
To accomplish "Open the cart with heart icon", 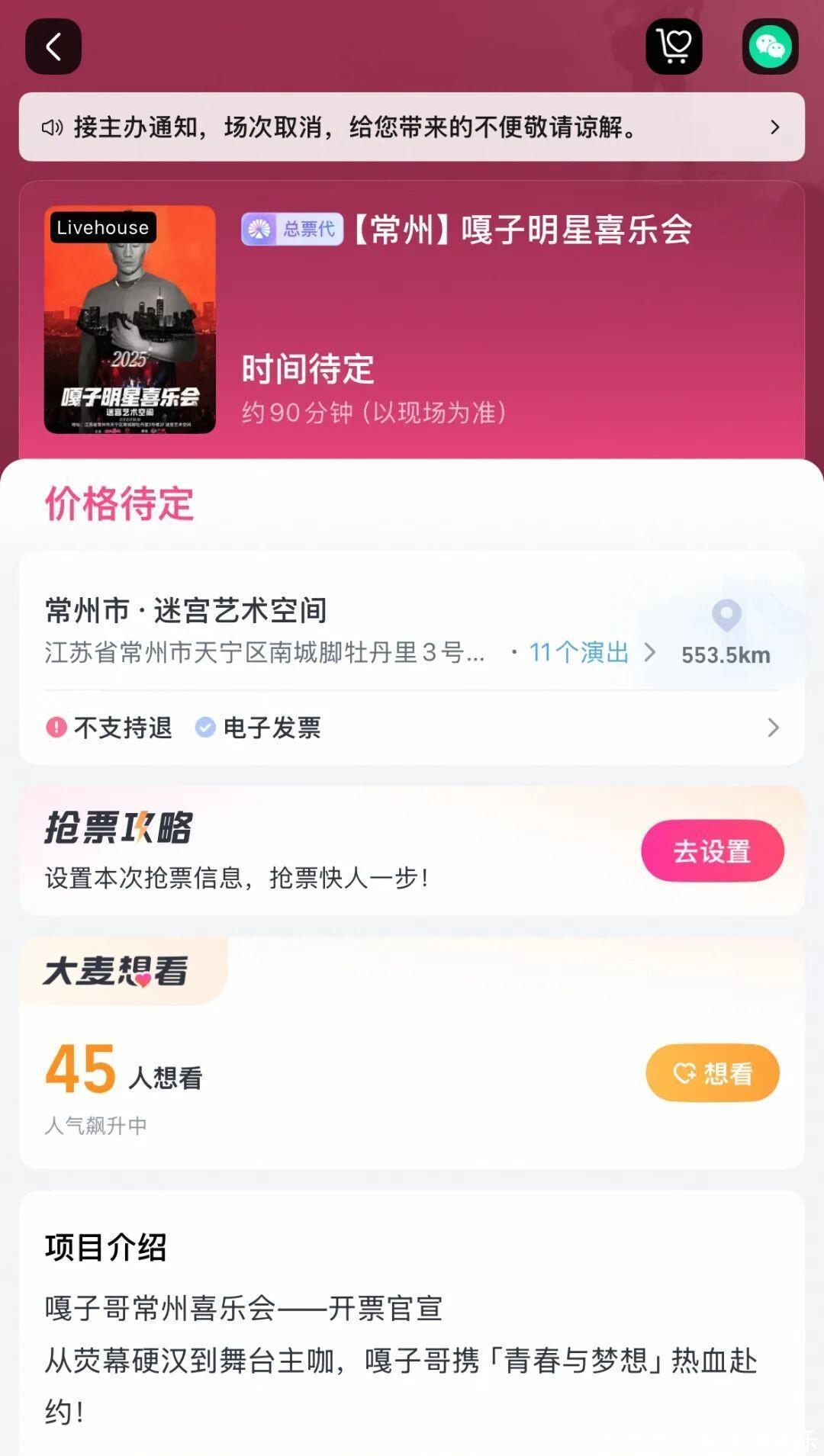I will 674,47.
